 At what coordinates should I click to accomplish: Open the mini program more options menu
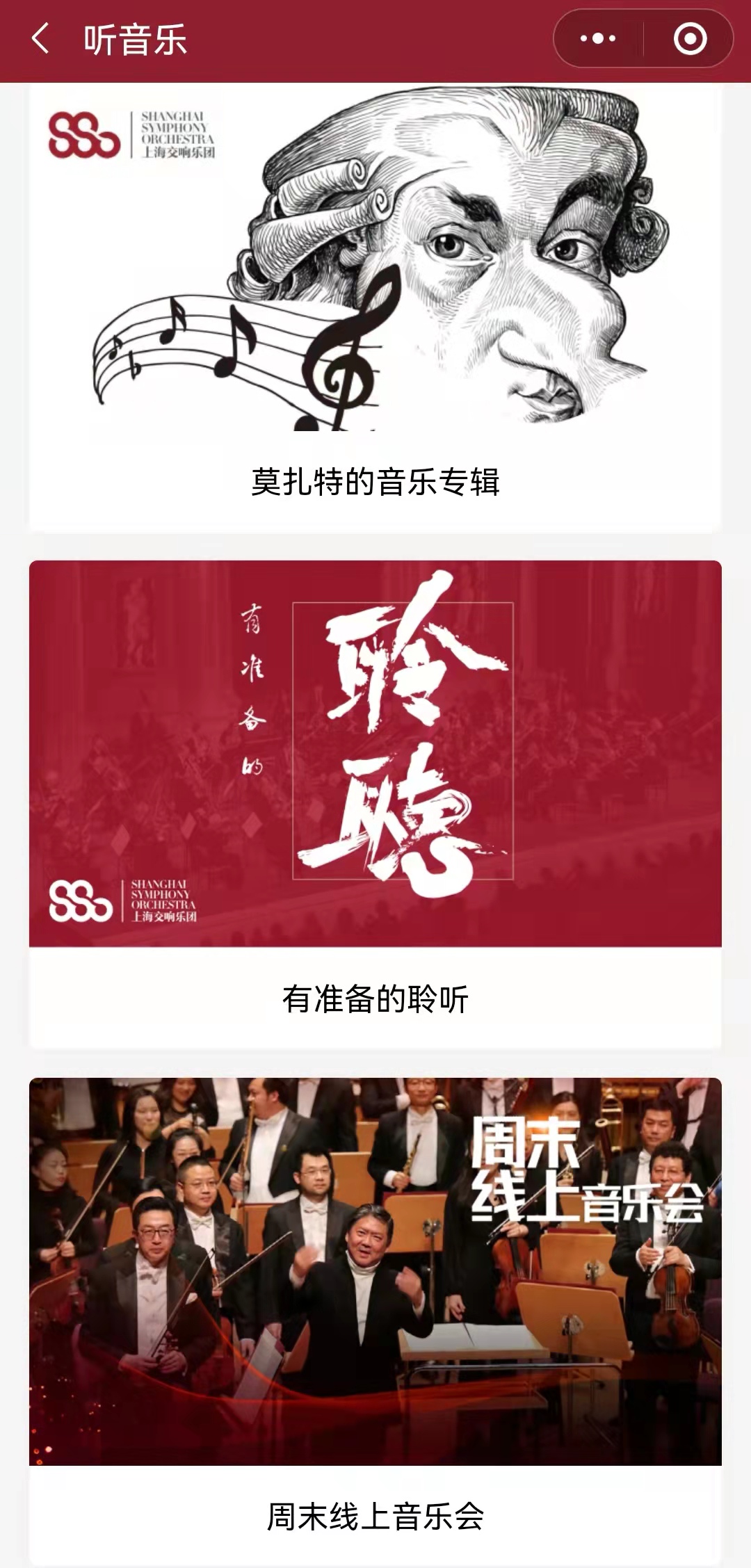[x=598, y=39]
